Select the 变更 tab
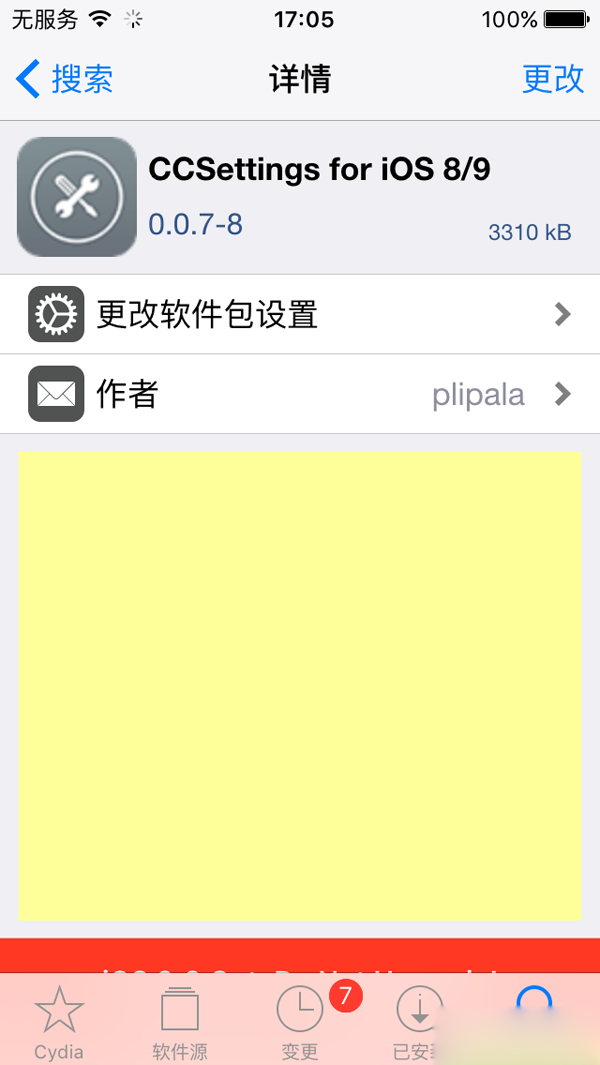Screen dimensions: 600x1065 (300, 1022)
